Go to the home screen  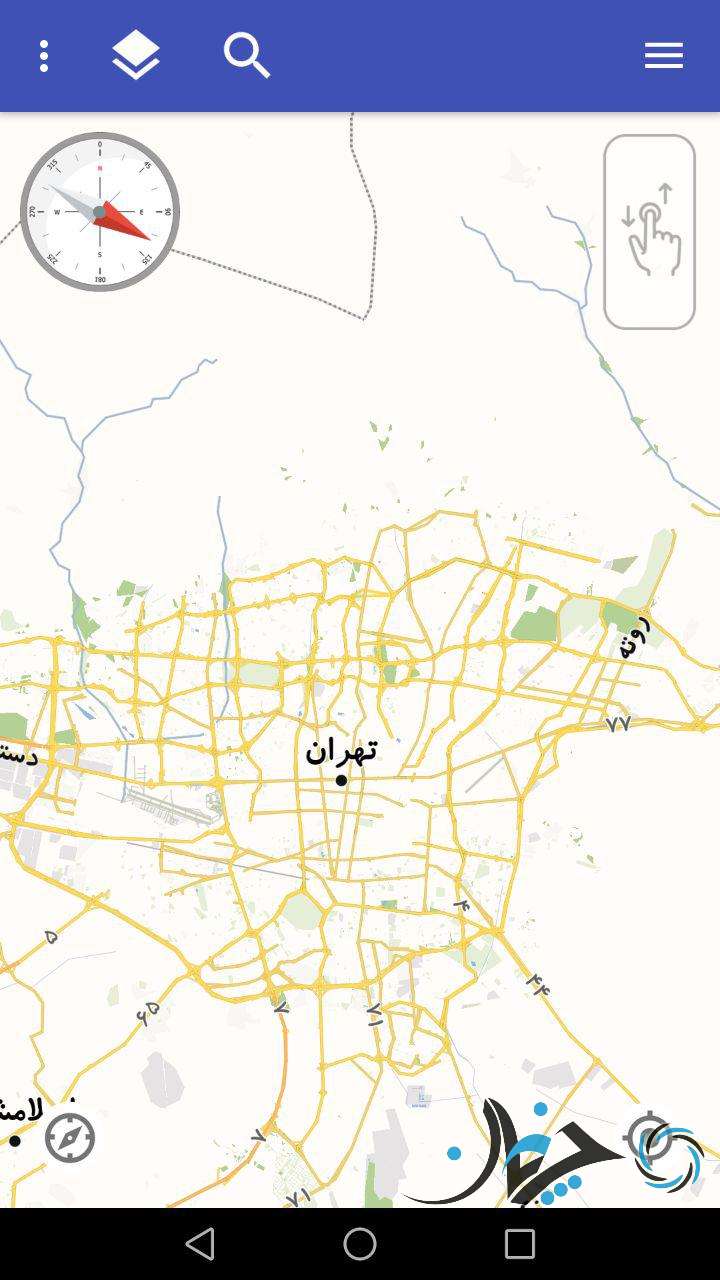click(360, 1244)
